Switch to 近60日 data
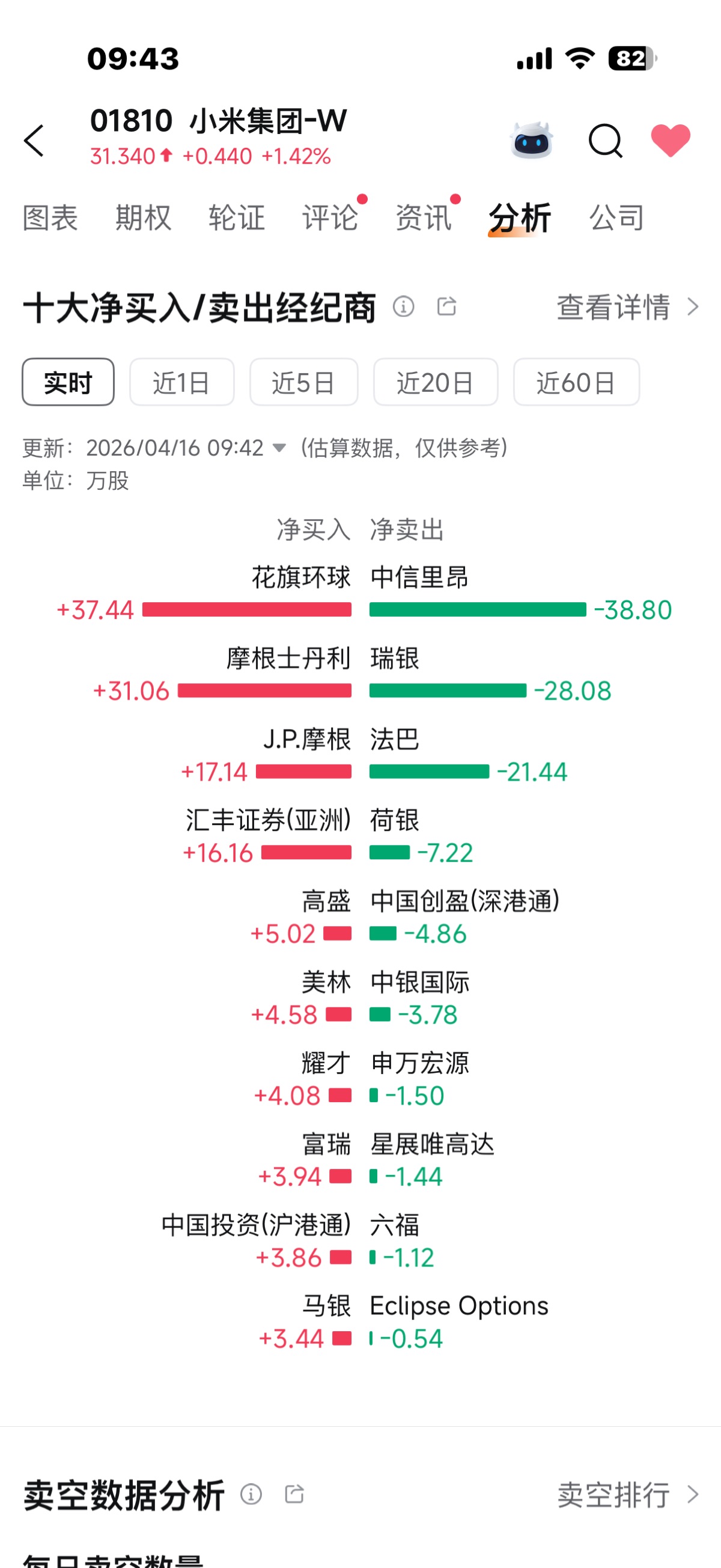 (576, 382)
